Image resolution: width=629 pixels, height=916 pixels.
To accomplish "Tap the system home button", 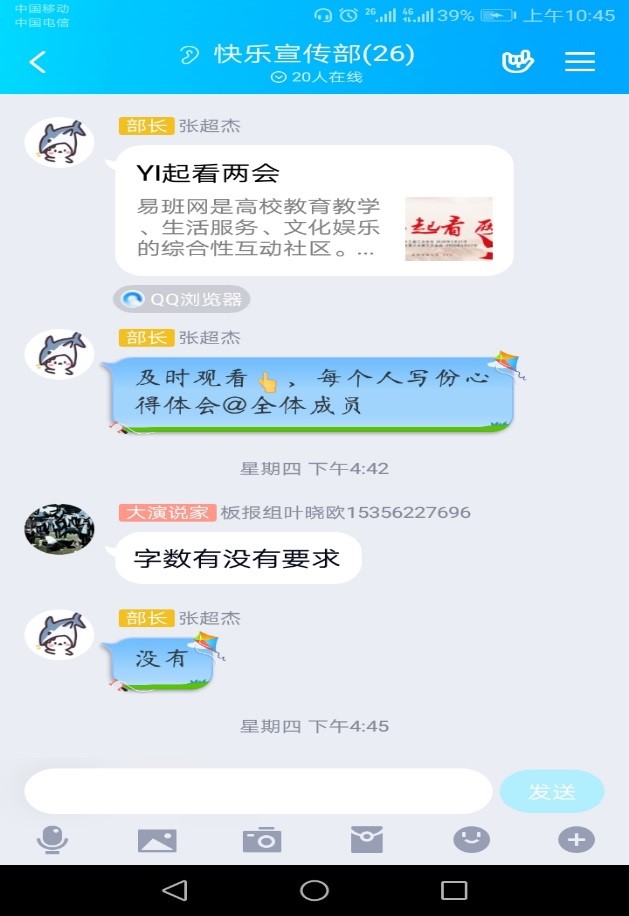I will coord(314,890).
